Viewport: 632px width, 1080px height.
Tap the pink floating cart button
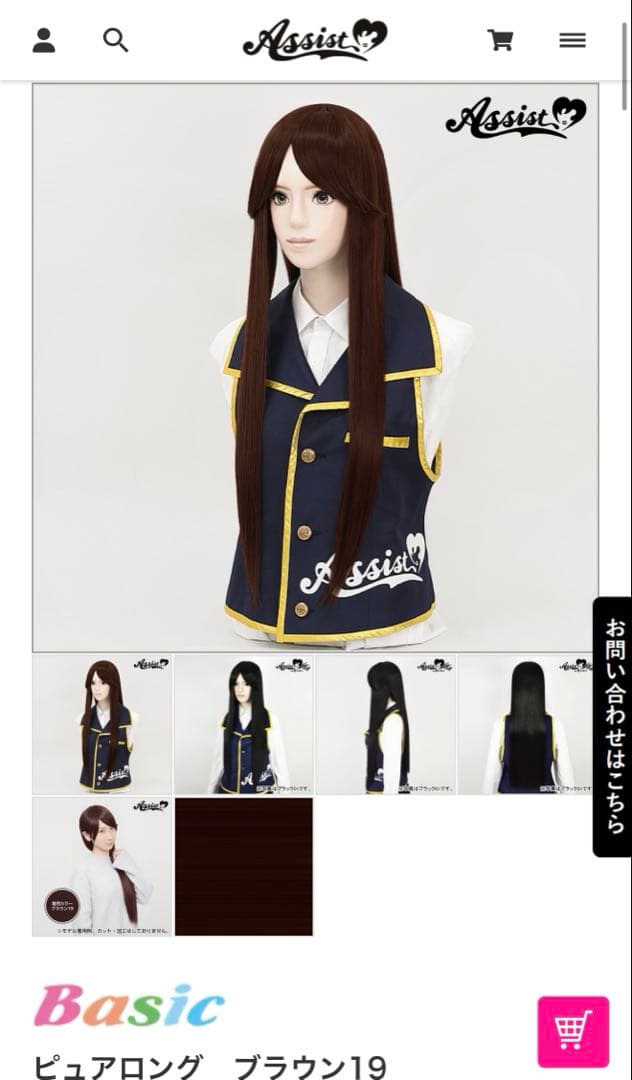coord(573,1031)
